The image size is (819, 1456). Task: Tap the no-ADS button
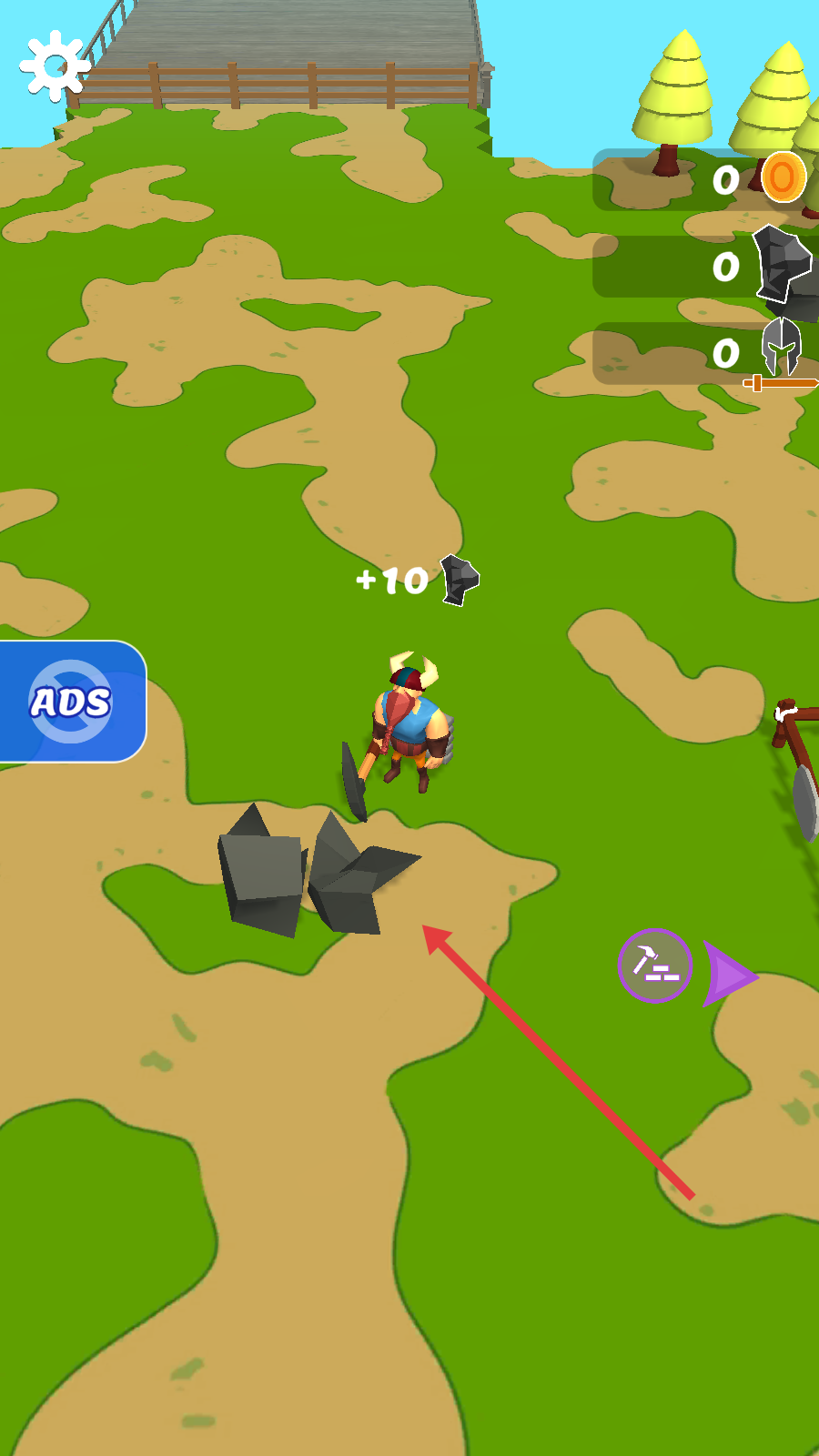[x=71, y=701]
